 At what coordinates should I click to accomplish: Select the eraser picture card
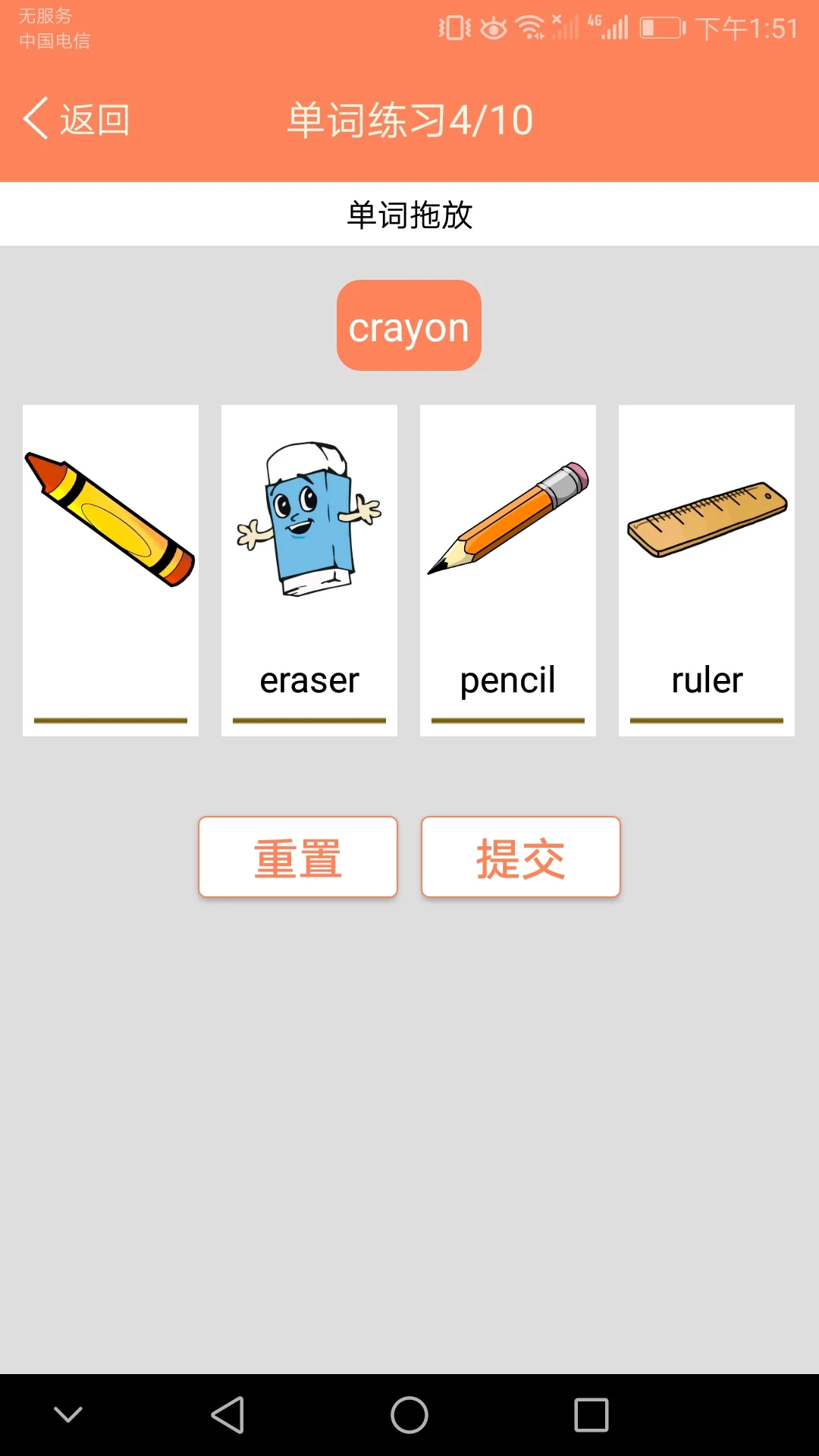pos(309,570)
